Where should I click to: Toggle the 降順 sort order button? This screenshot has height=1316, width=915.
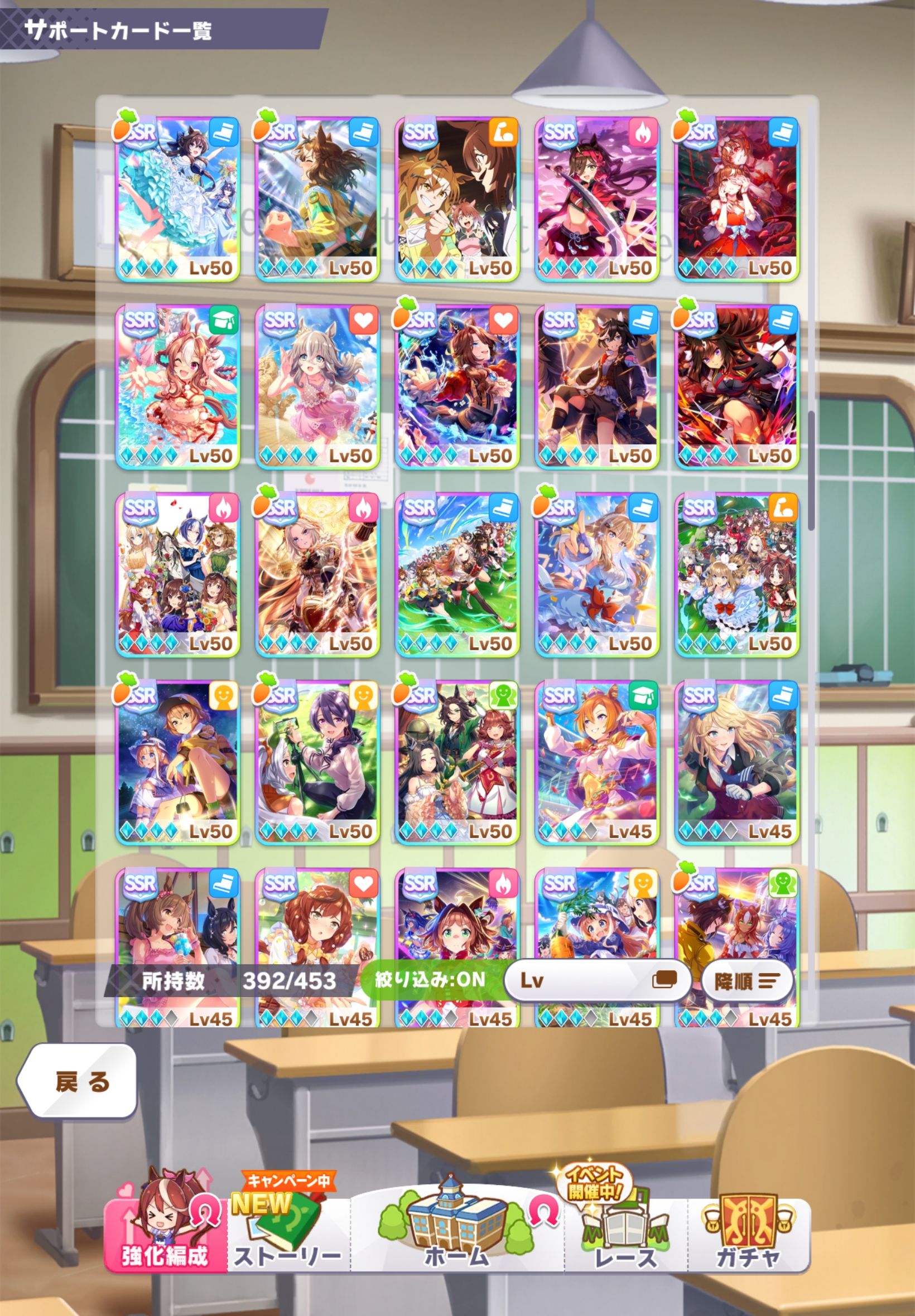click(x=747, y=981)
